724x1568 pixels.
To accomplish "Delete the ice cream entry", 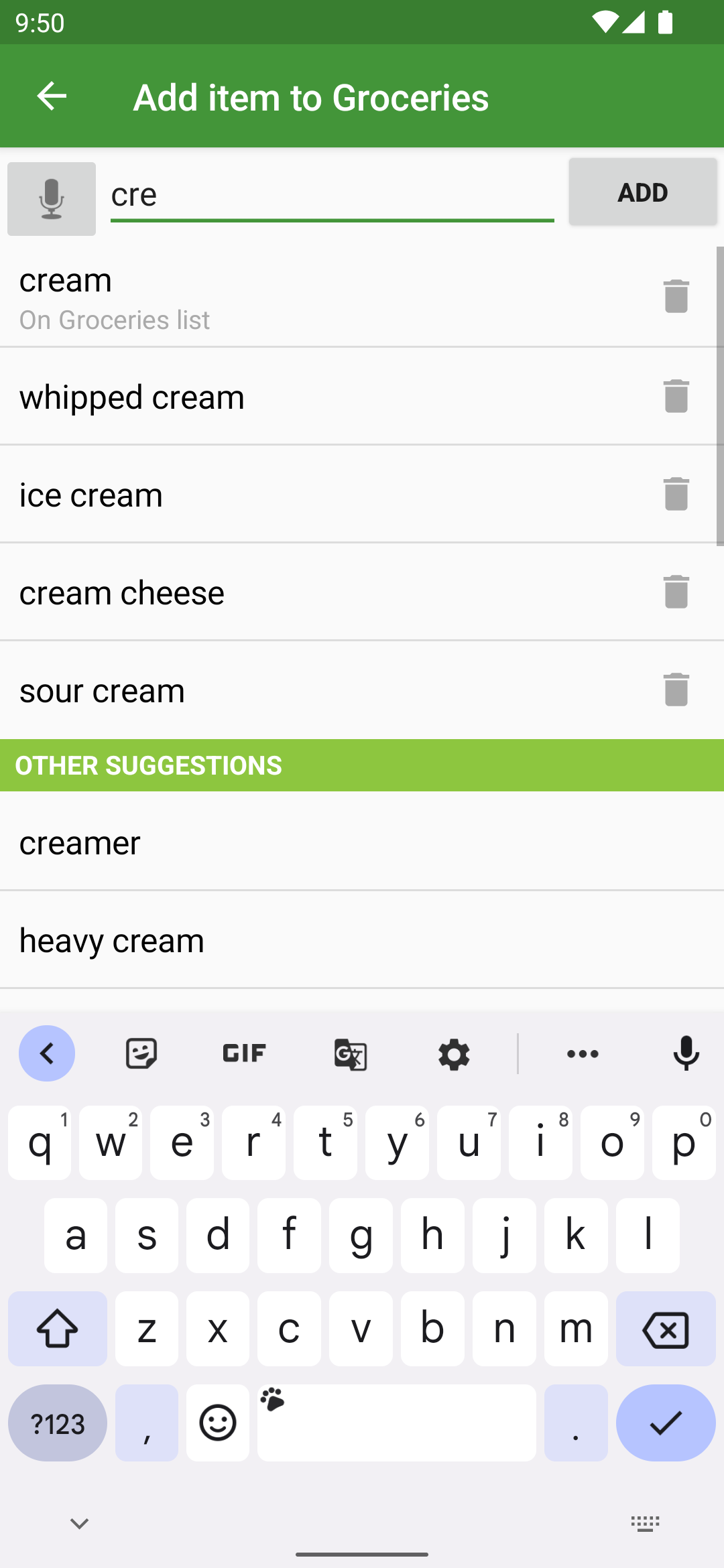I will click(676, 494).
